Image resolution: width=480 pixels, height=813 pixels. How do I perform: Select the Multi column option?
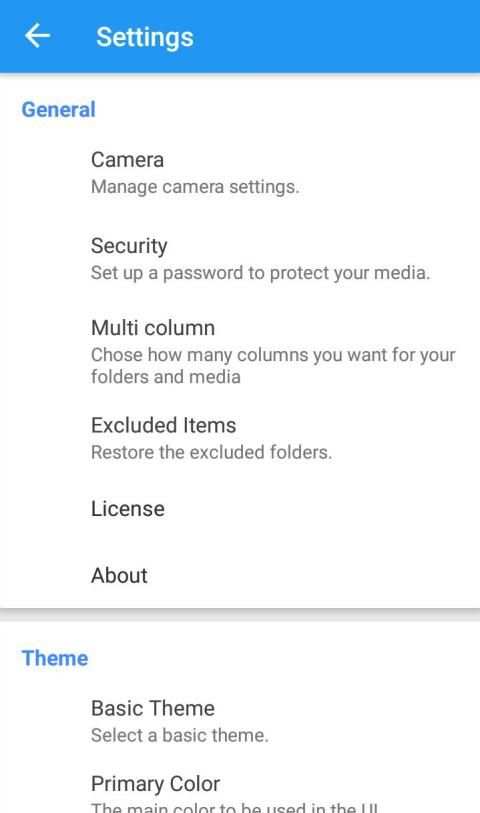[240, 352]
